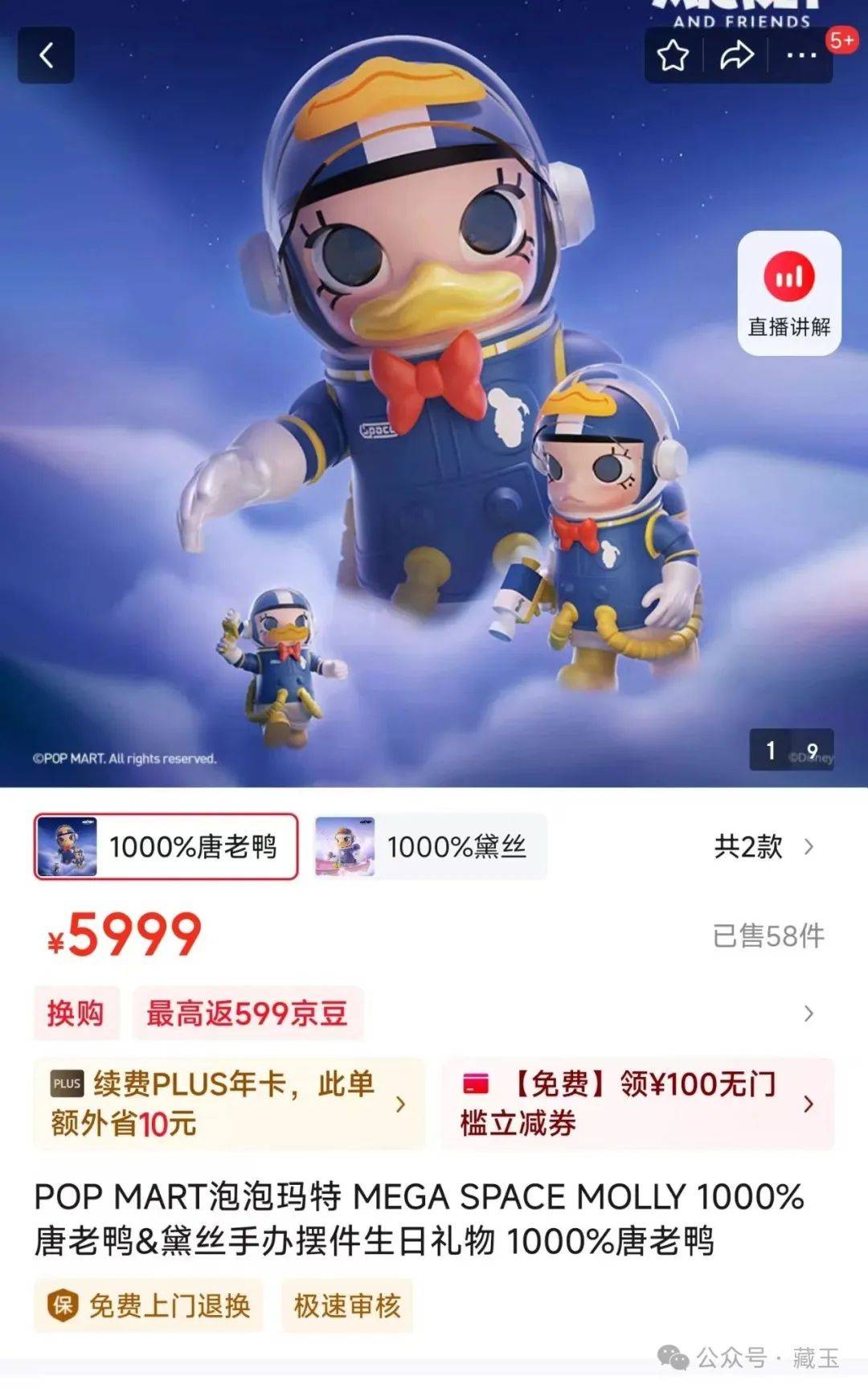Image resolution: width=868 pixels, height=1393 pixels.
Task: Select the 1000%唐老鸭 variant
Action: pos(166,846)
